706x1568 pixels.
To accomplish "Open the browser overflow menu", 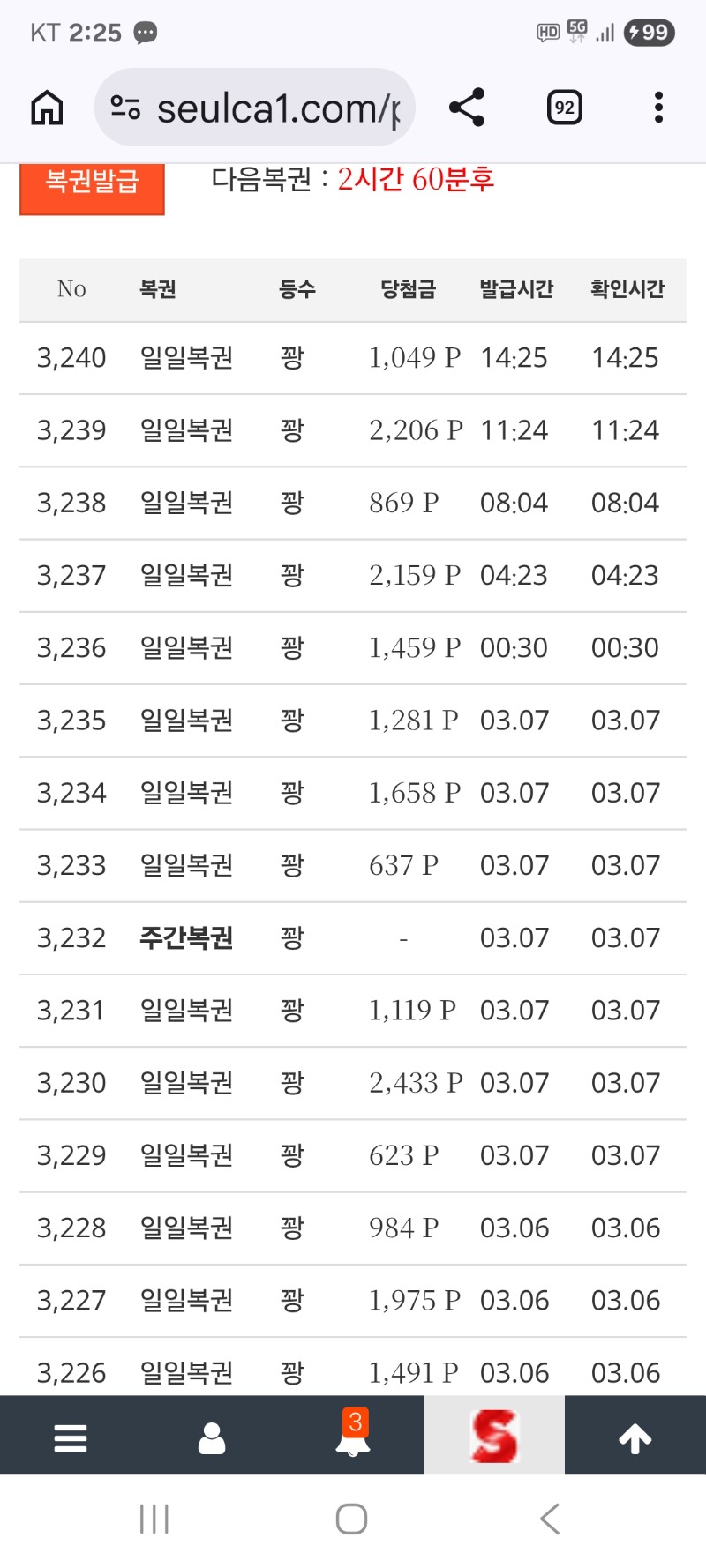I will click(658, 108).
